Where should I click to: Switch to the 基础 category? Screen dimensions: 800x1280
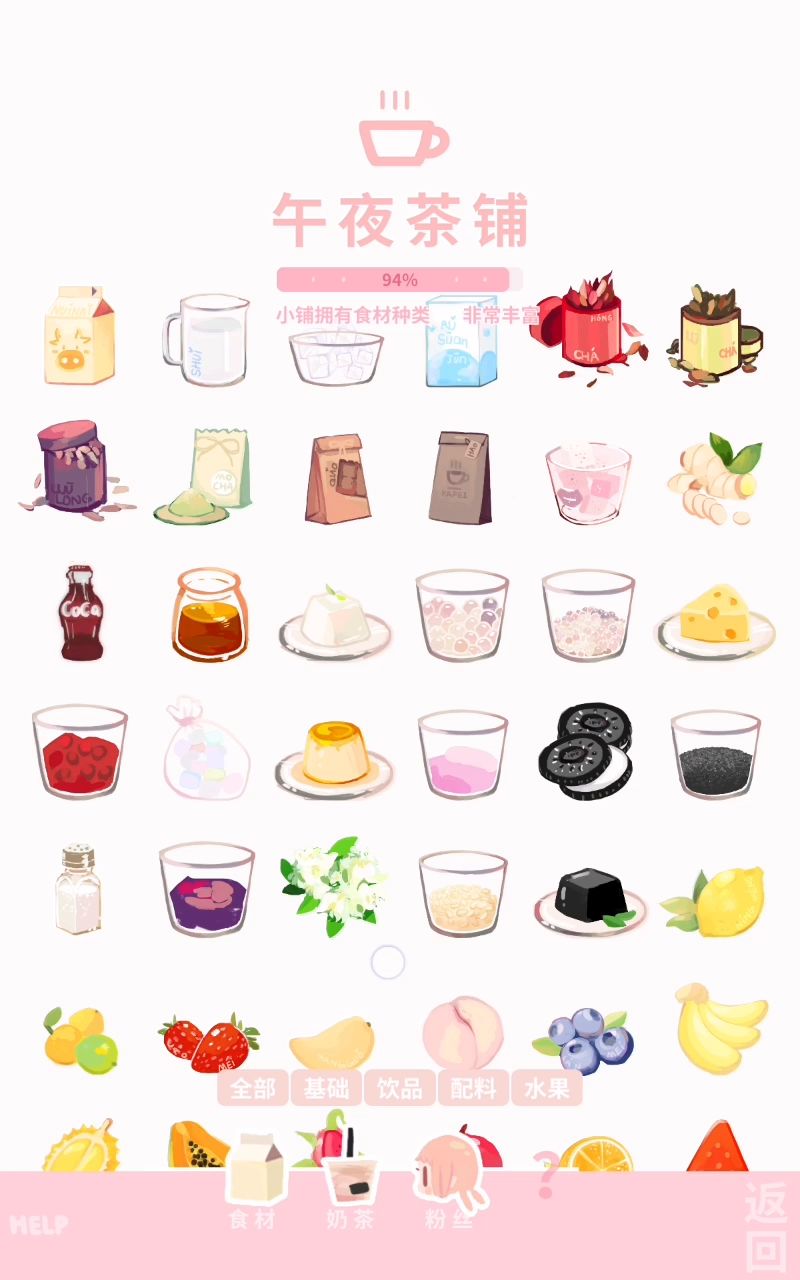point(327,1088)
